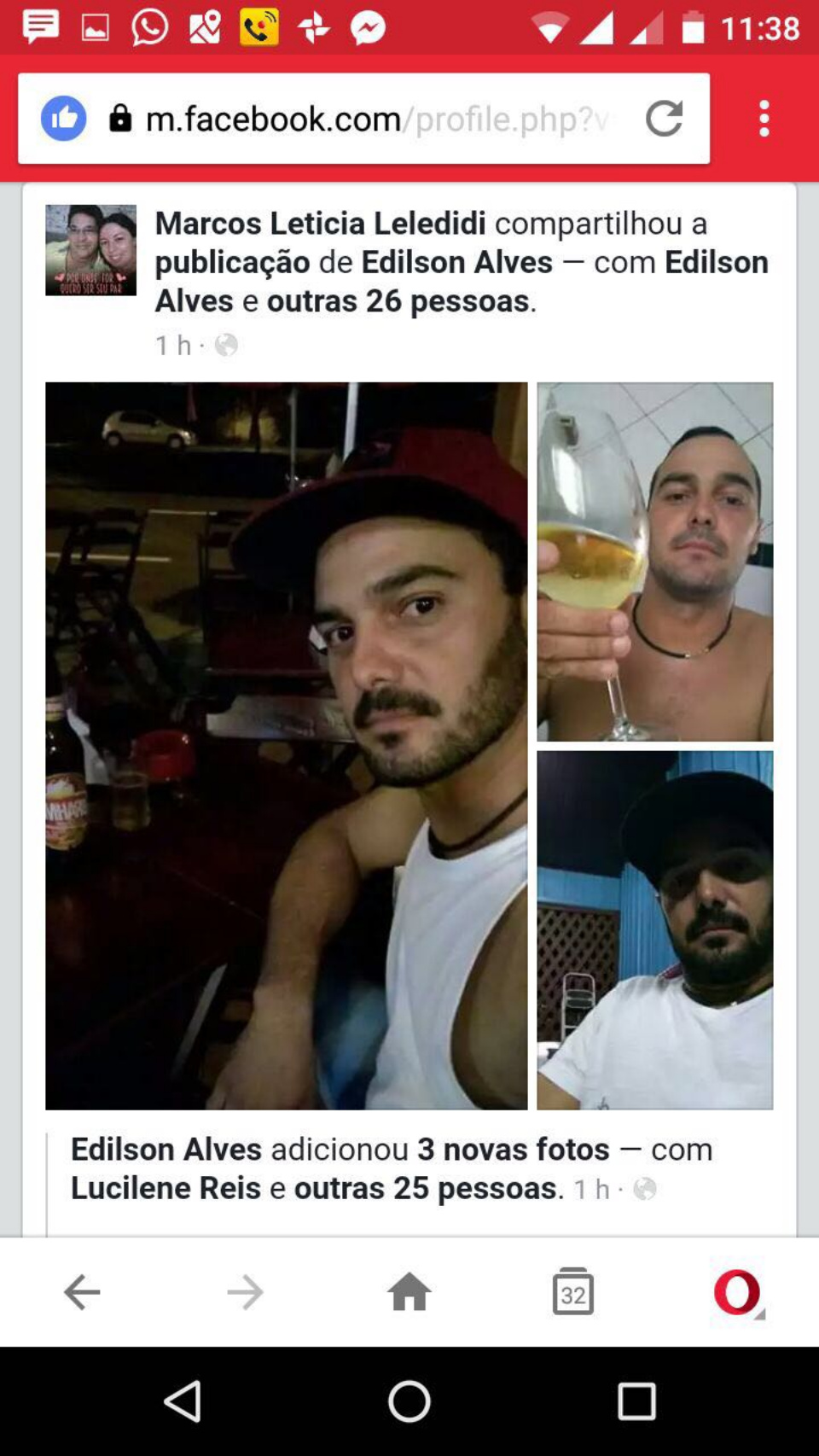Image resolution: width=819 pixels, height=1456 pixels.
Task: Open the browser overflow menu
Action: tap(764, 119)
